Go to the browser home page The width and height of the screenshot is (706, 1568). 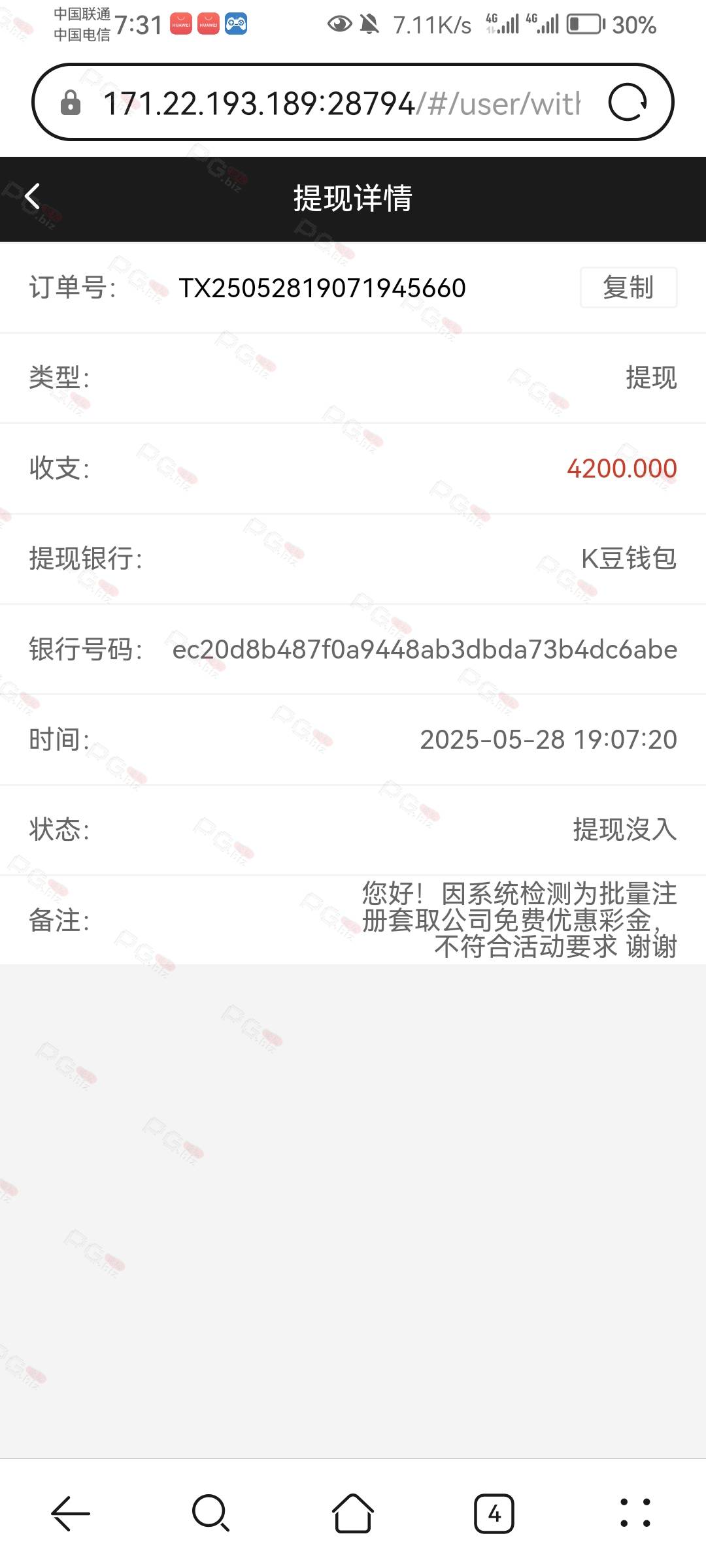353,1513
